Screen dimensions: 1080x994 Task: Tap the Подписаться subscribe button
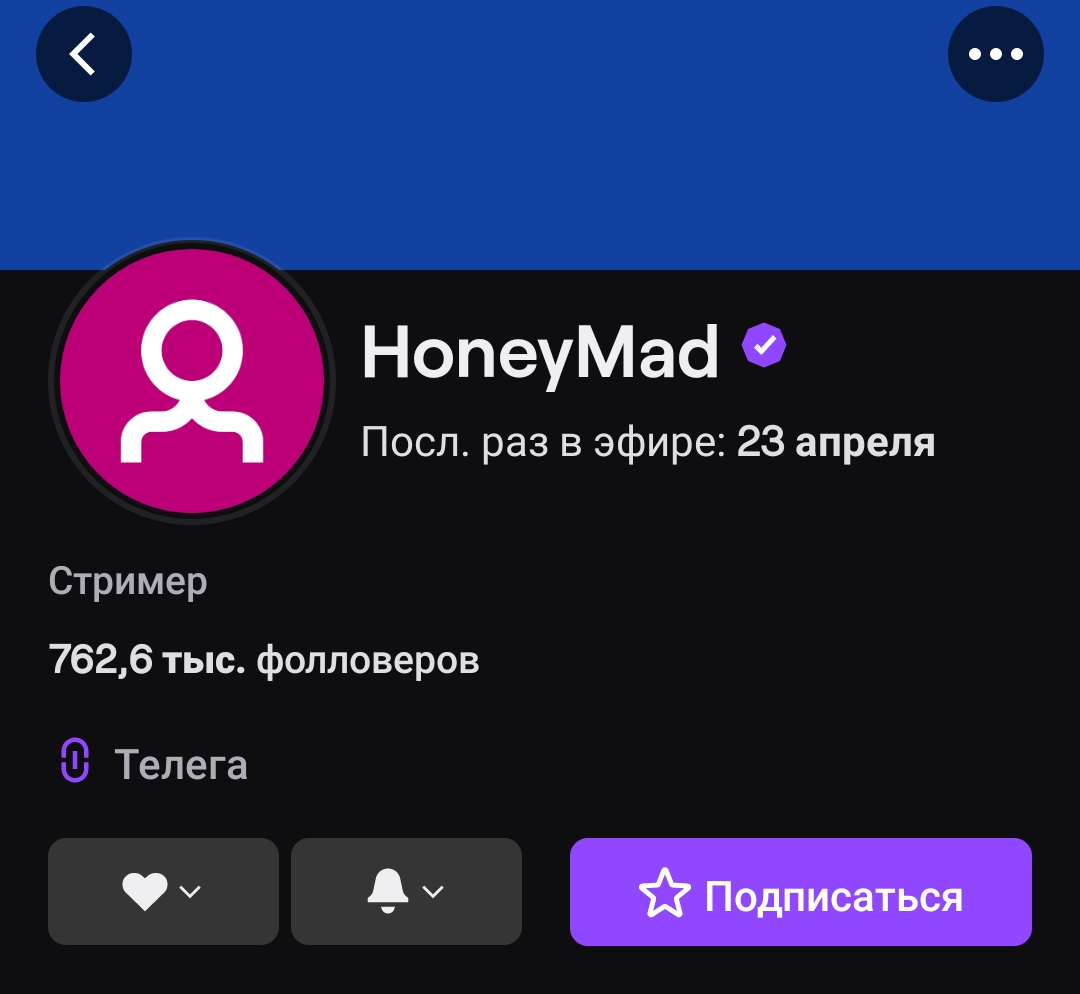800,892
